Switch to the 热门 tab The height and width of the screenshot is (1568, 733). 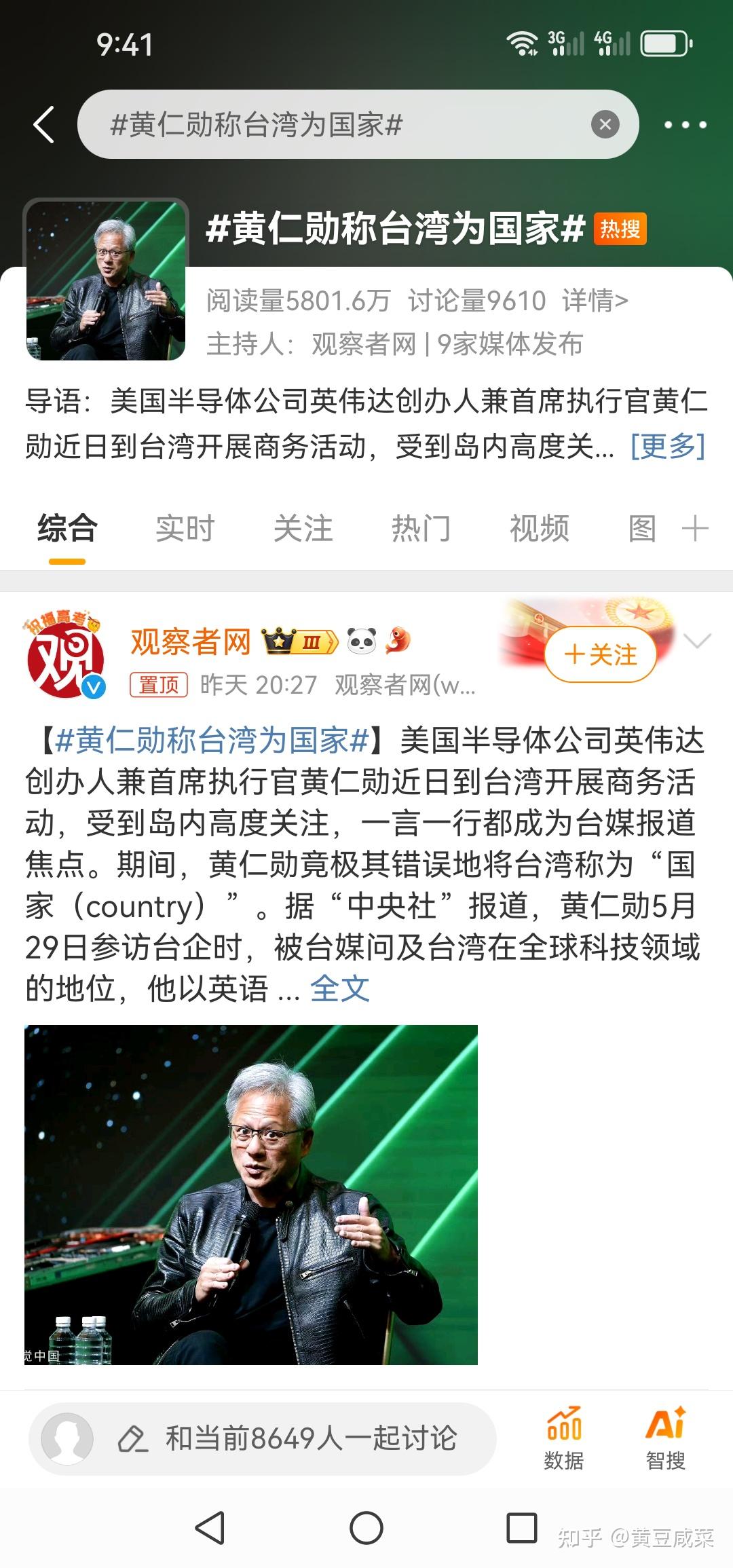[421, 529]
